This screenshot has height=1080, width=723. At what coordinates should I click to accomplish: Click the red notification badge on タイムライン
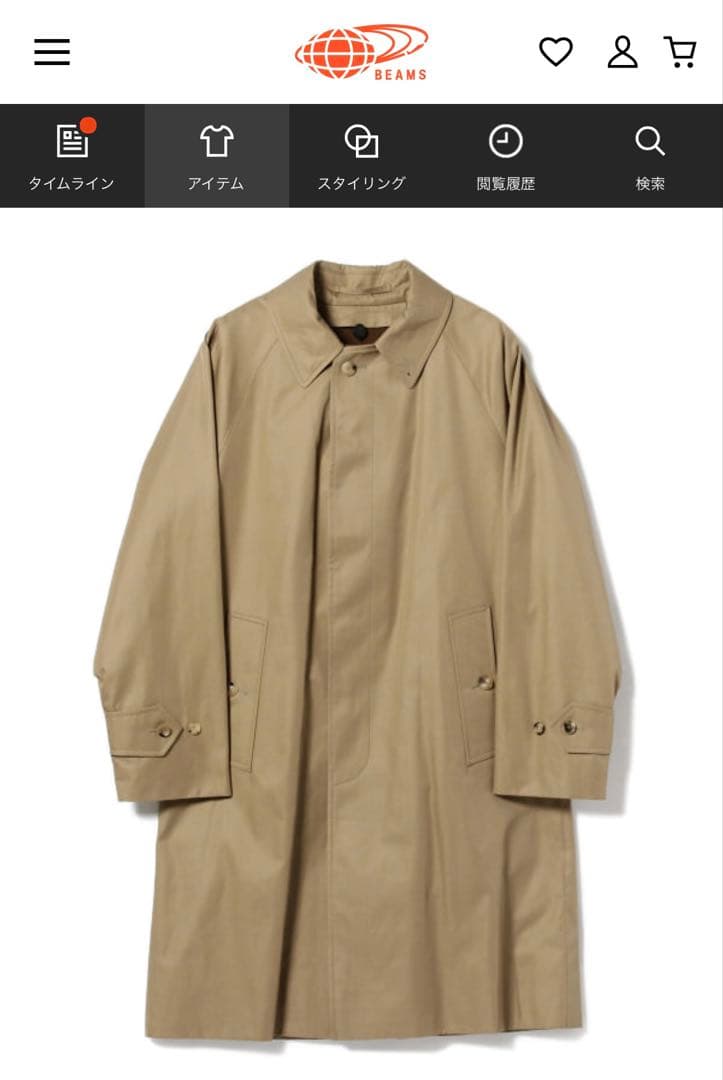point(90,124)
